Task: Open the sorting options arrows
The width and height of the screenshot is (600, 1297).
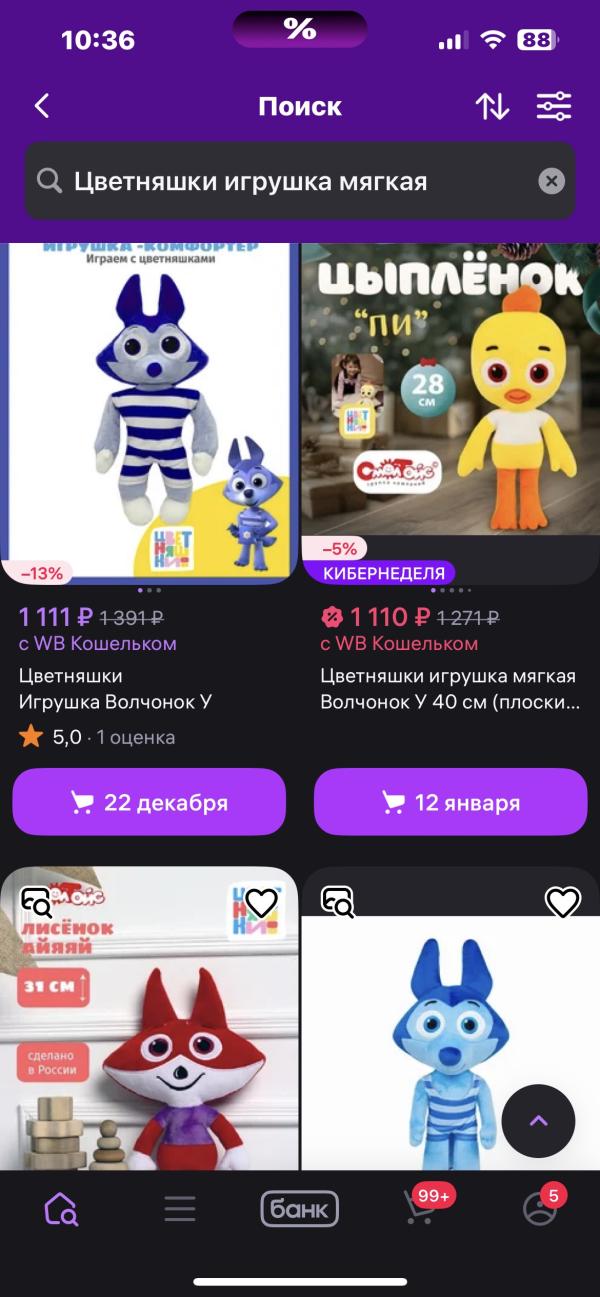Action: [492, 106]
